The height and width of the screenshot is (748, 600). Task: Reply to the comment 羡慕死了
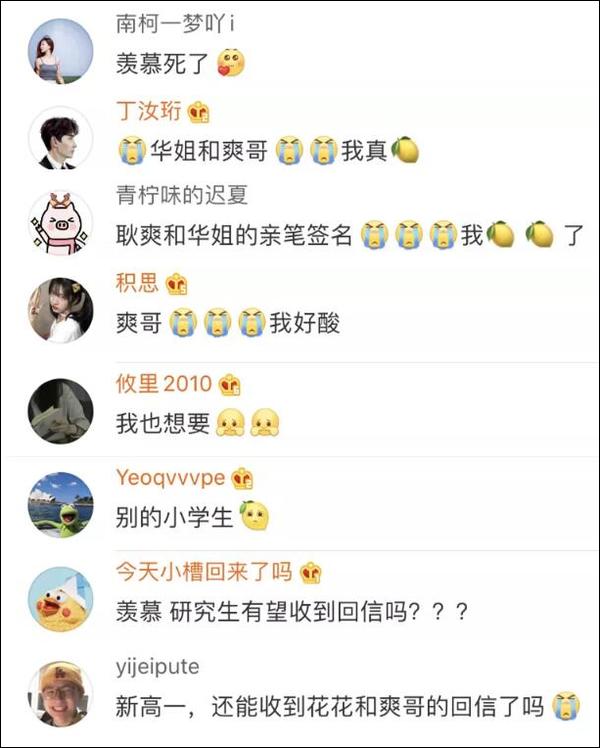[x=163, y=66]
